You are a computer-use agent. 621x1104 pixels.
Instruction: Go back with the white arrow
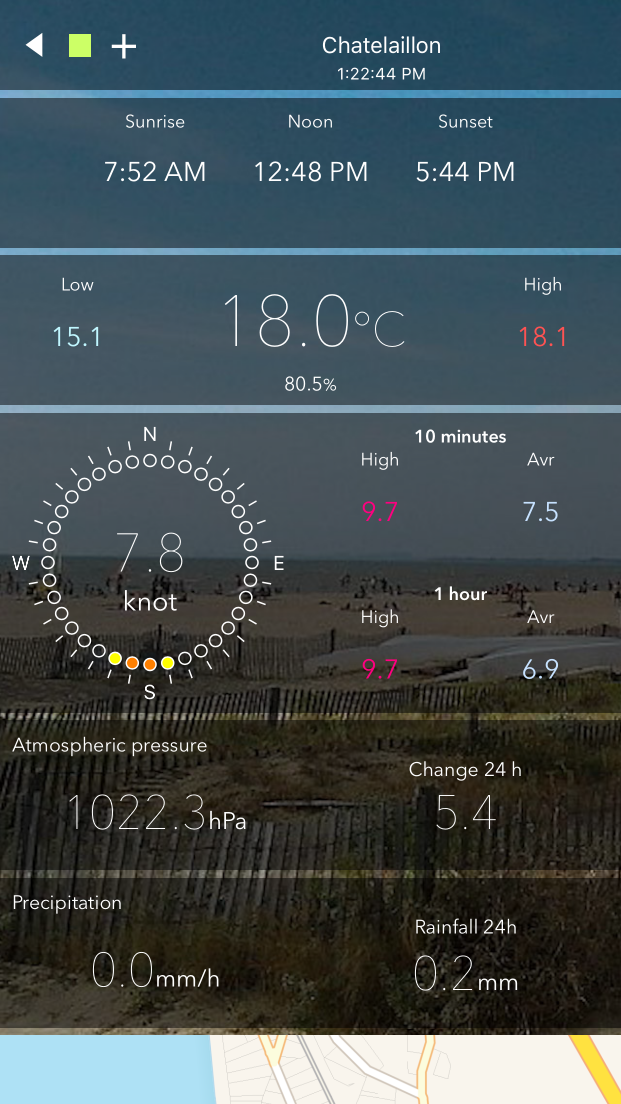[x=34, y=46]
